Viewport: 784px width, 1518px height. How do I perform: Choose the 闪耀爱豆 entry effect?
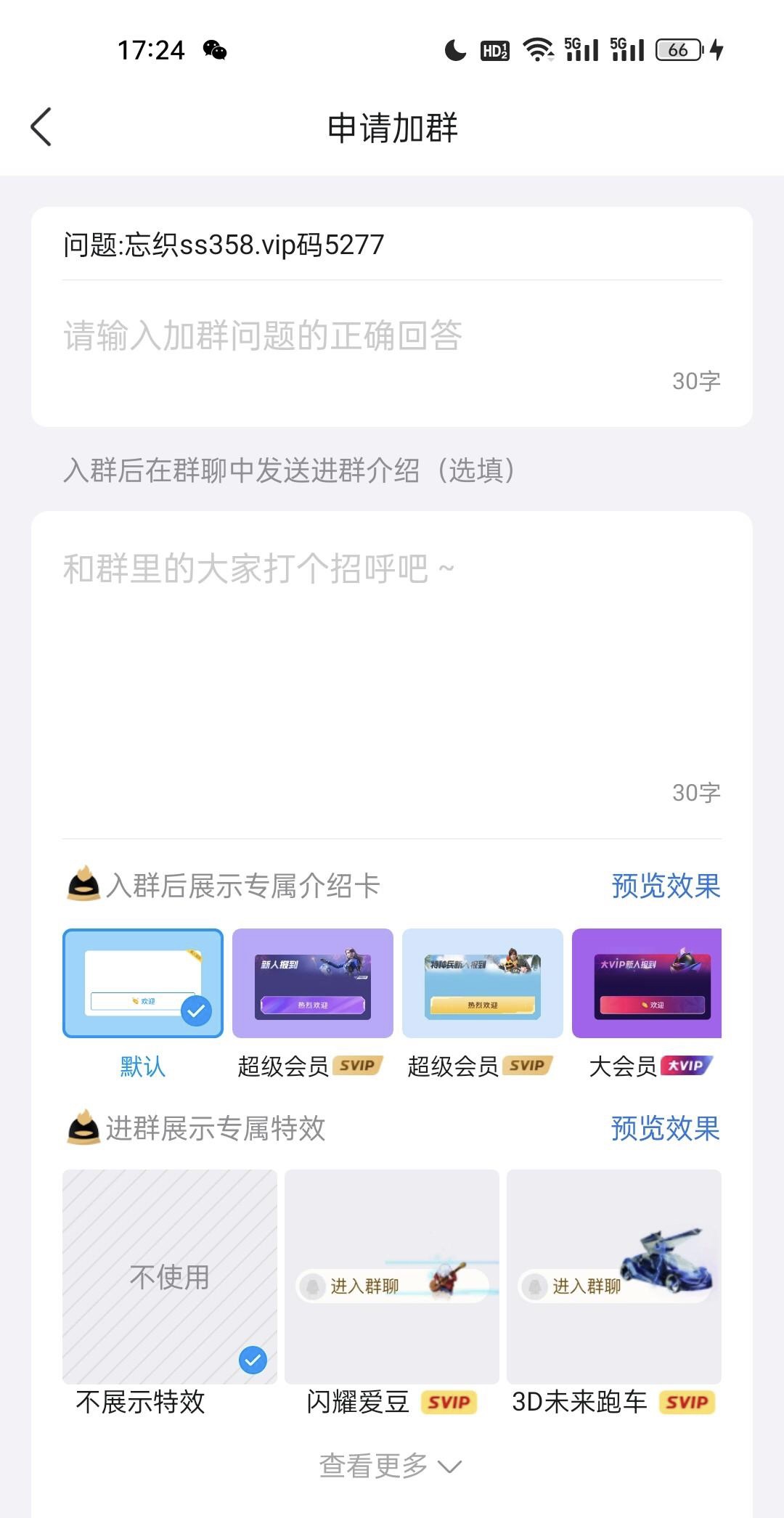point(392,1276)
